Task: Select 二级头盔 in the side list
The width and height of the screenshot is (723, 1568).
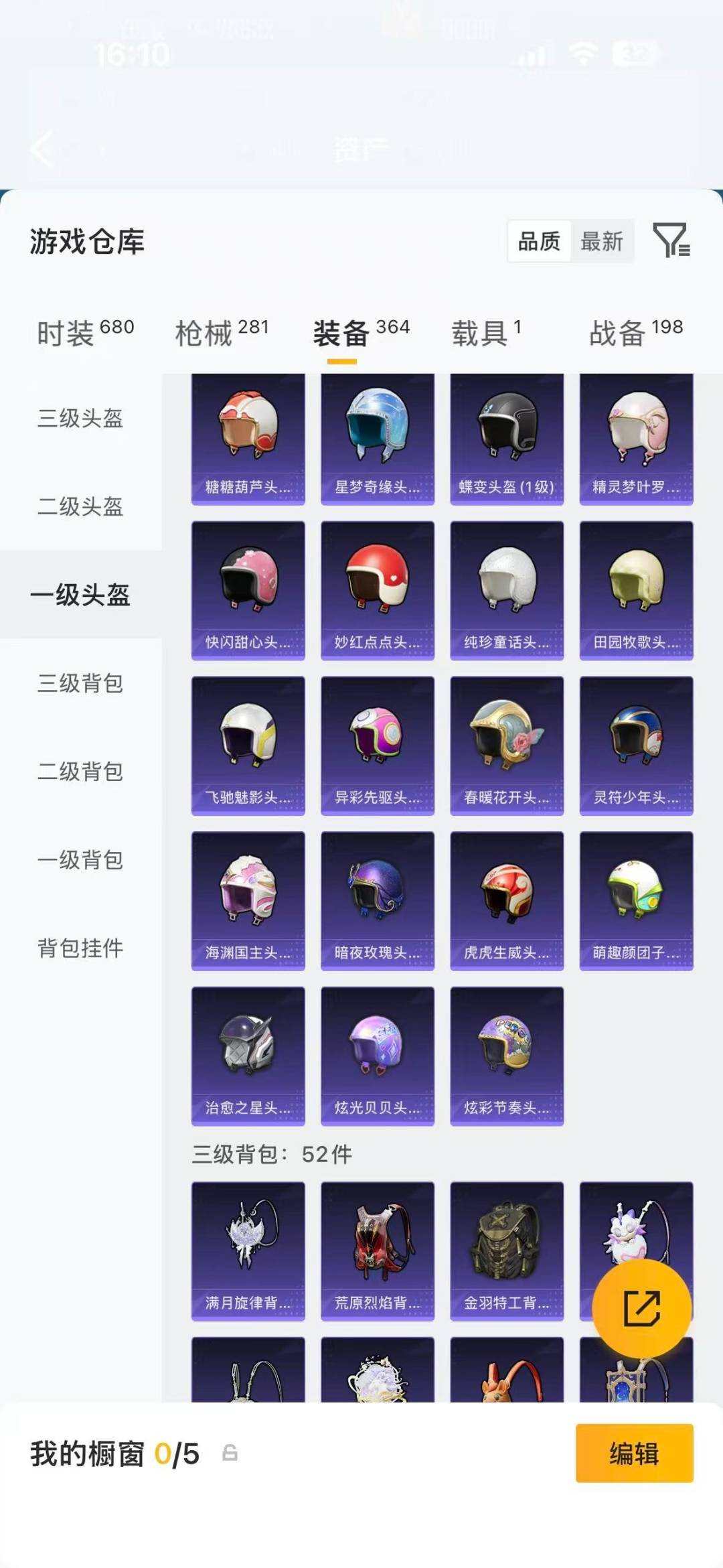Action: (x=80, y=506)
